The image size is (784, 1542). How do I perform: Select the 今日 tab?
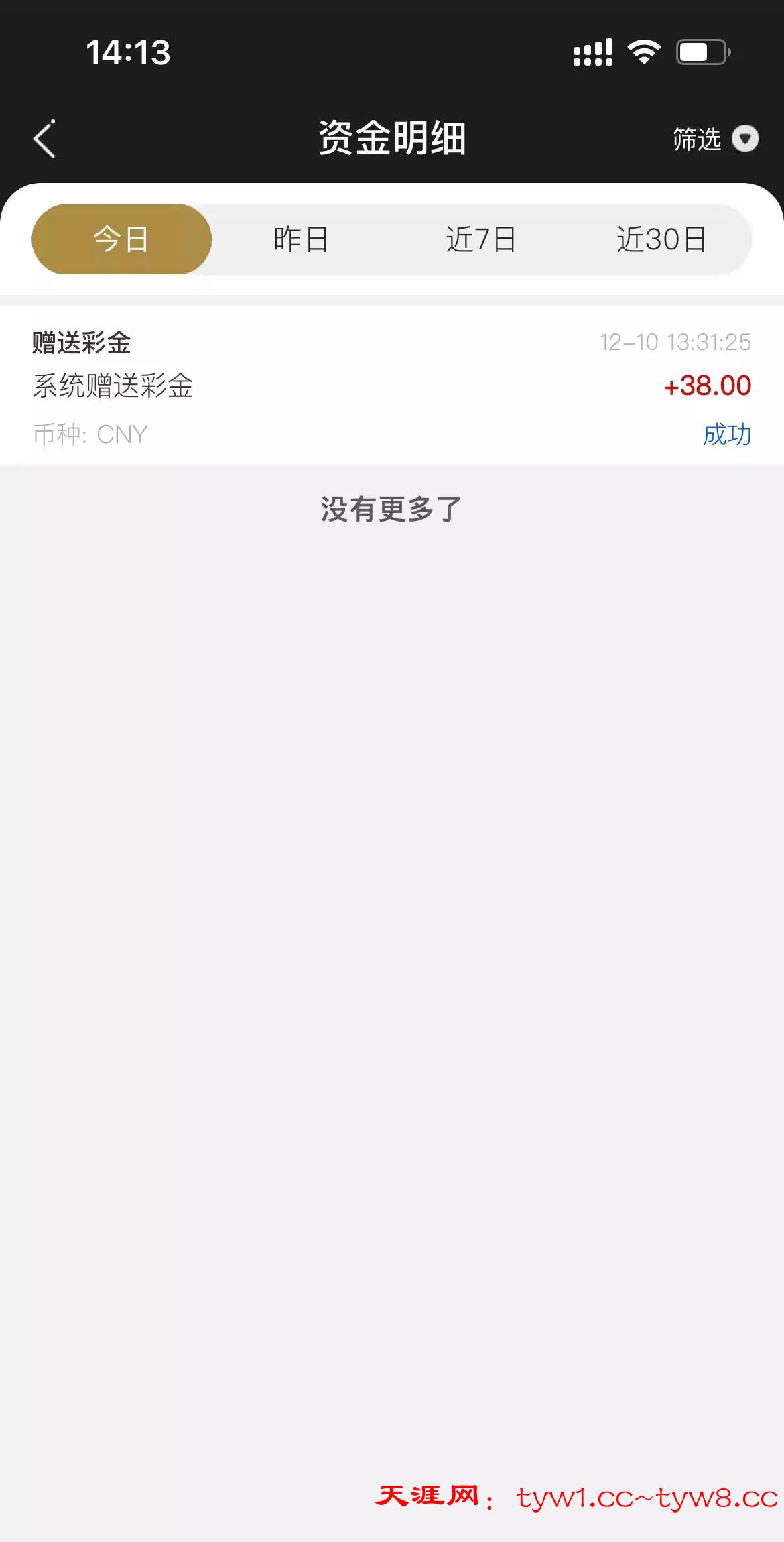[121, 239]
